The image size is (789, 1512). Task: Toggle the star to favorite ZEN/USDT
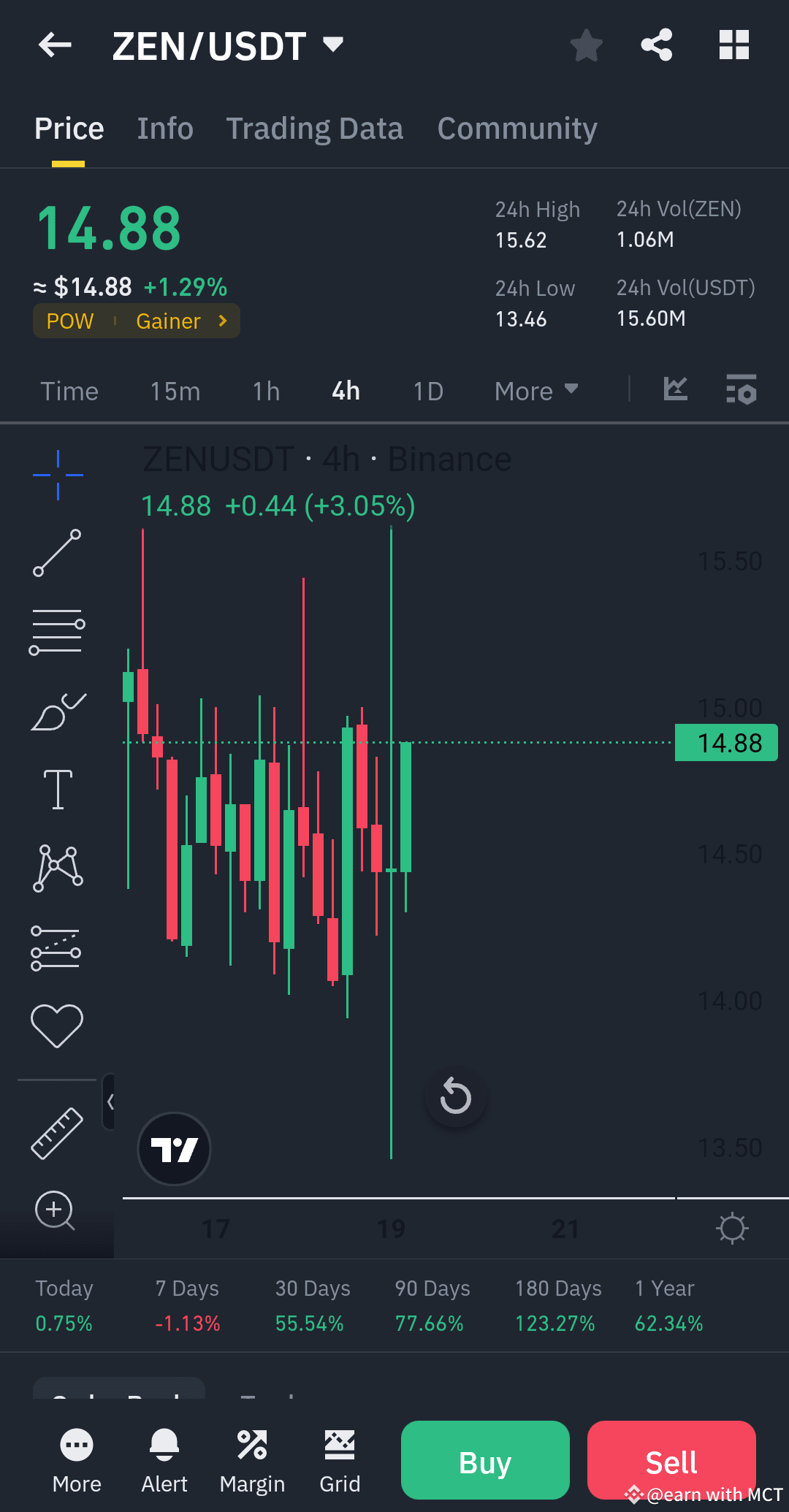[x=586, y=45]
